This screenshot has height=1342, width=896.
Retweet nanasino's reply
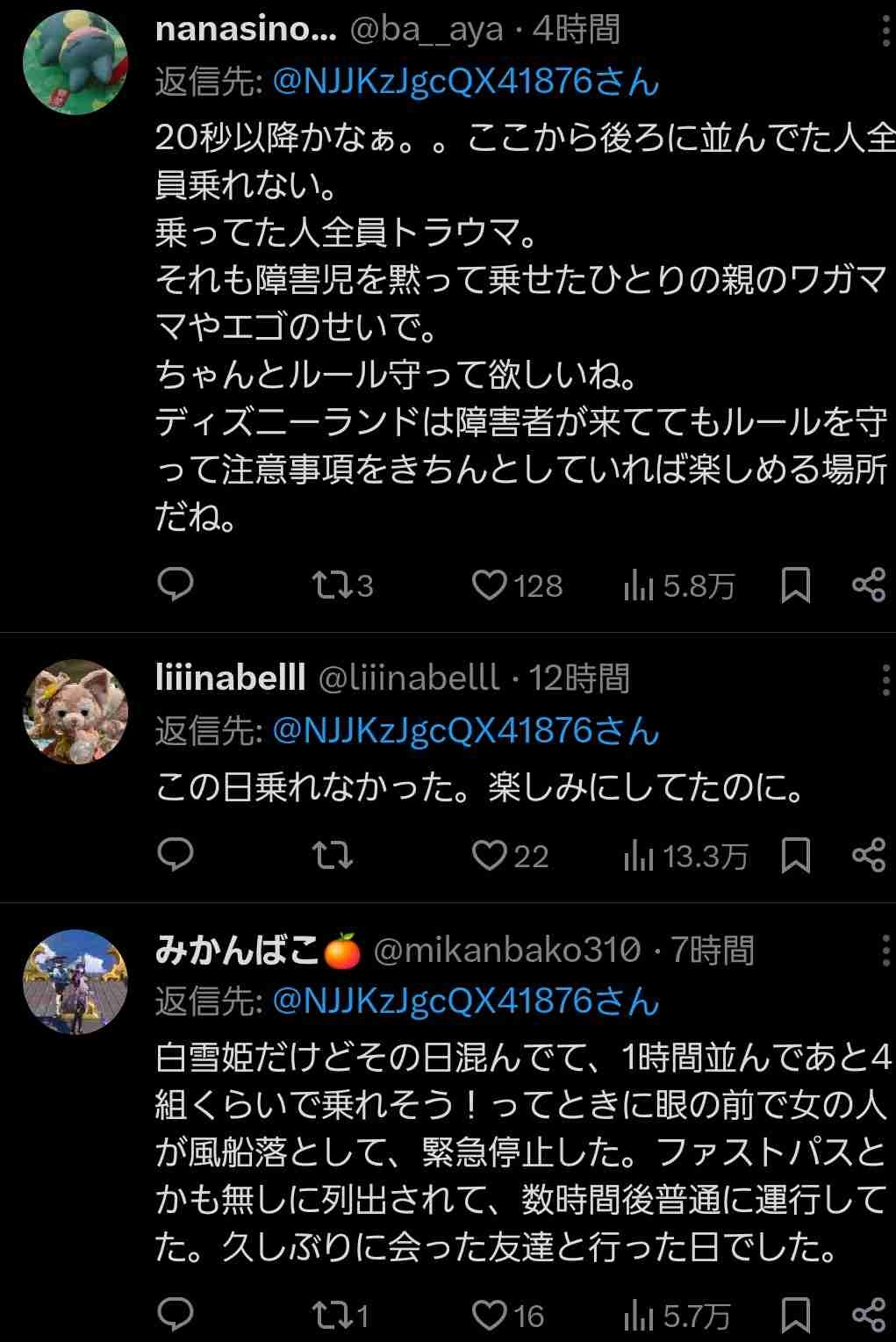click(x=333, y=585)
